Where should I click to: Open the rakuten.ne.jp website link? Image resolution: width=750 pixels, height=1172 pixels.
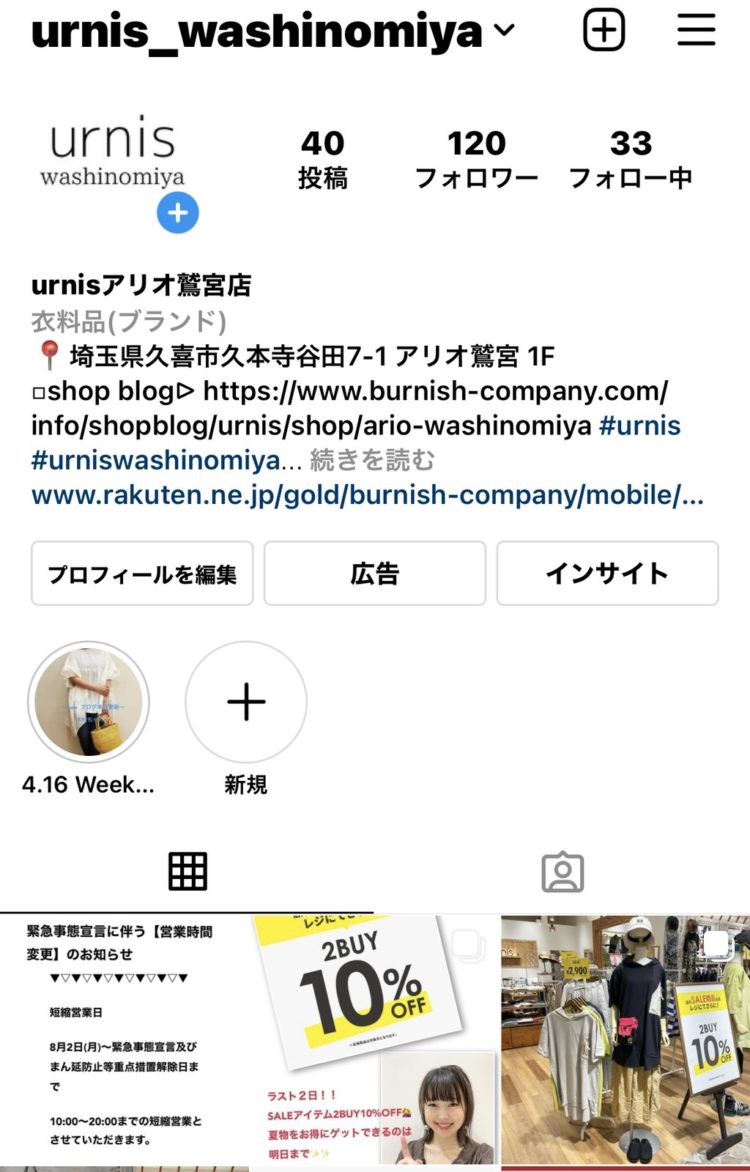coord(367,495)
